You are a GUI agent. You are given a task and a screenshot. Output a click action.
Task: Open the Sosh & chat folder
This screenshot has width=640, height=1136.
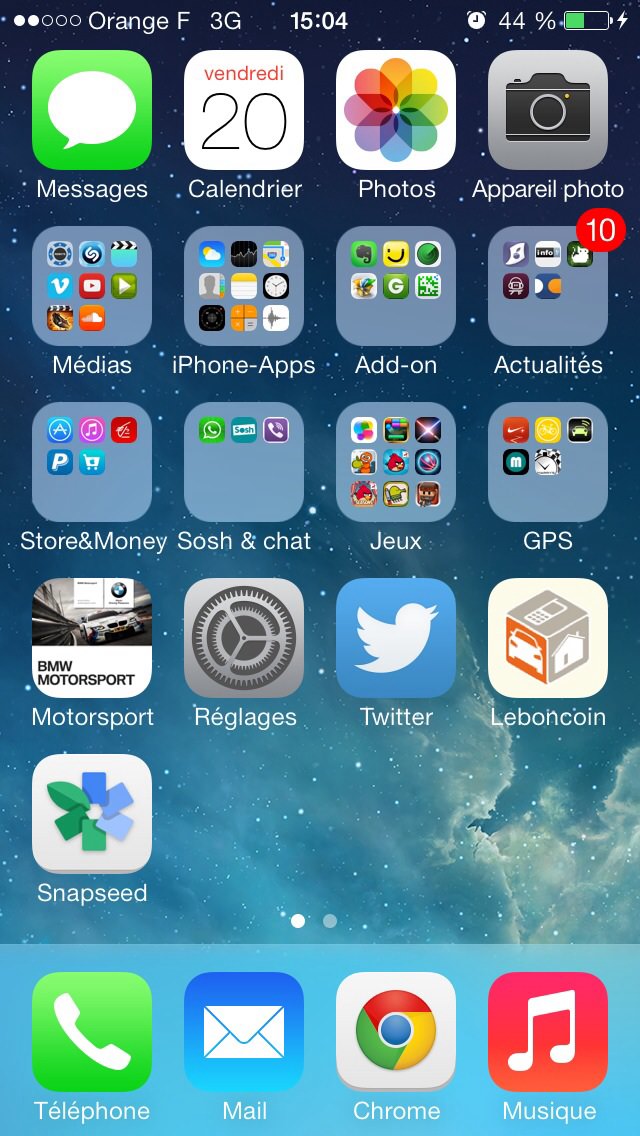pos(244,462)
